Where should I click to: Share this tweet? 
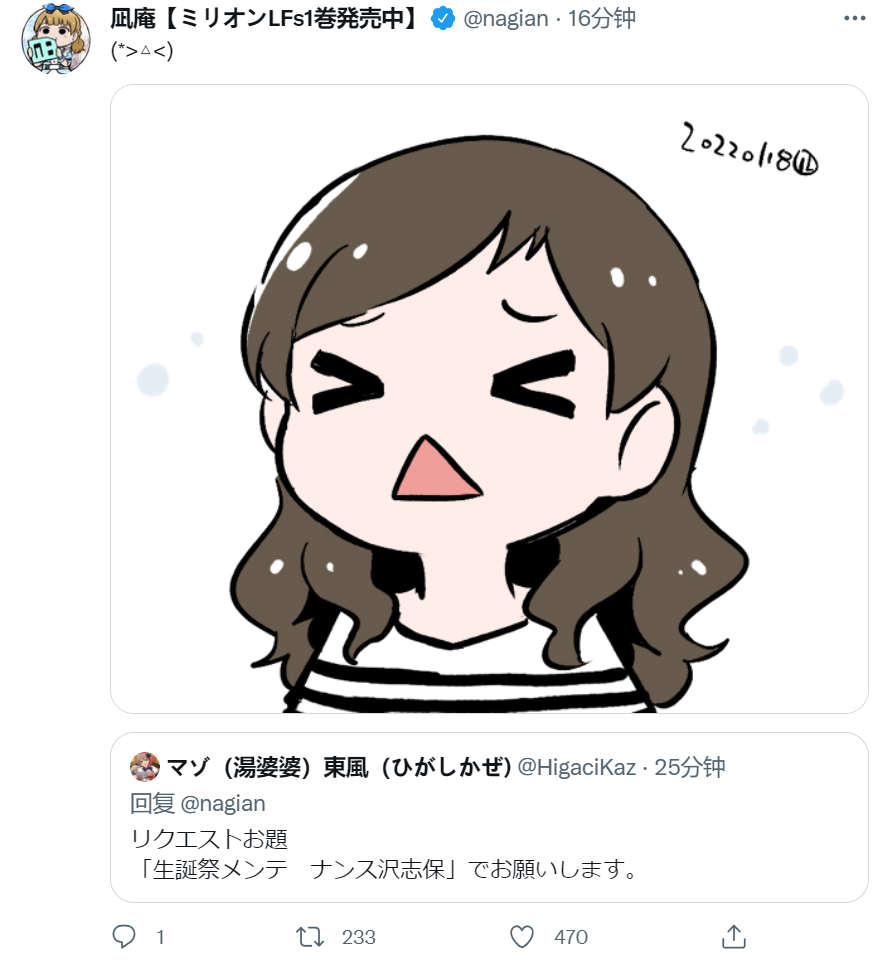(733, 937)
